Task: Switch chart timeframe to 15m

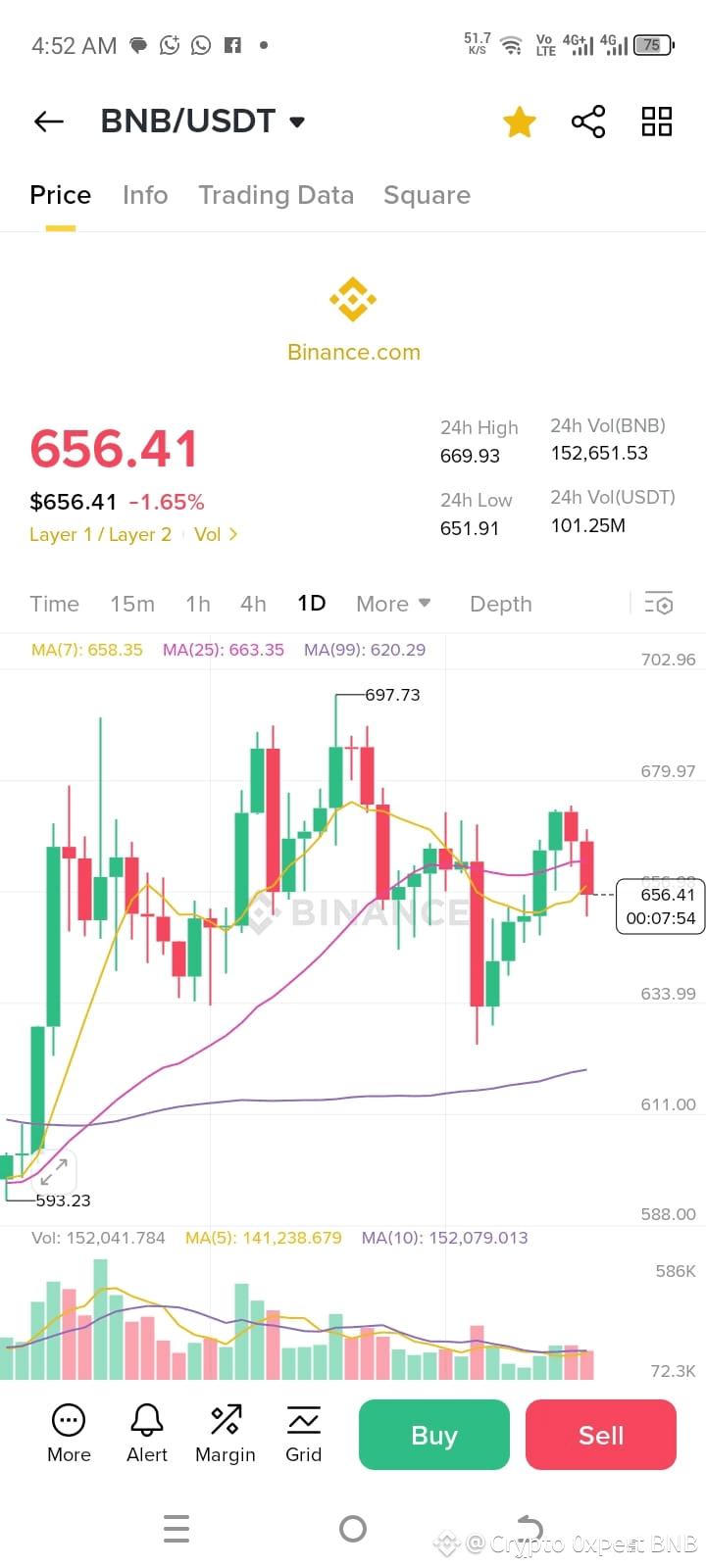Action: (x=132, y=604)
